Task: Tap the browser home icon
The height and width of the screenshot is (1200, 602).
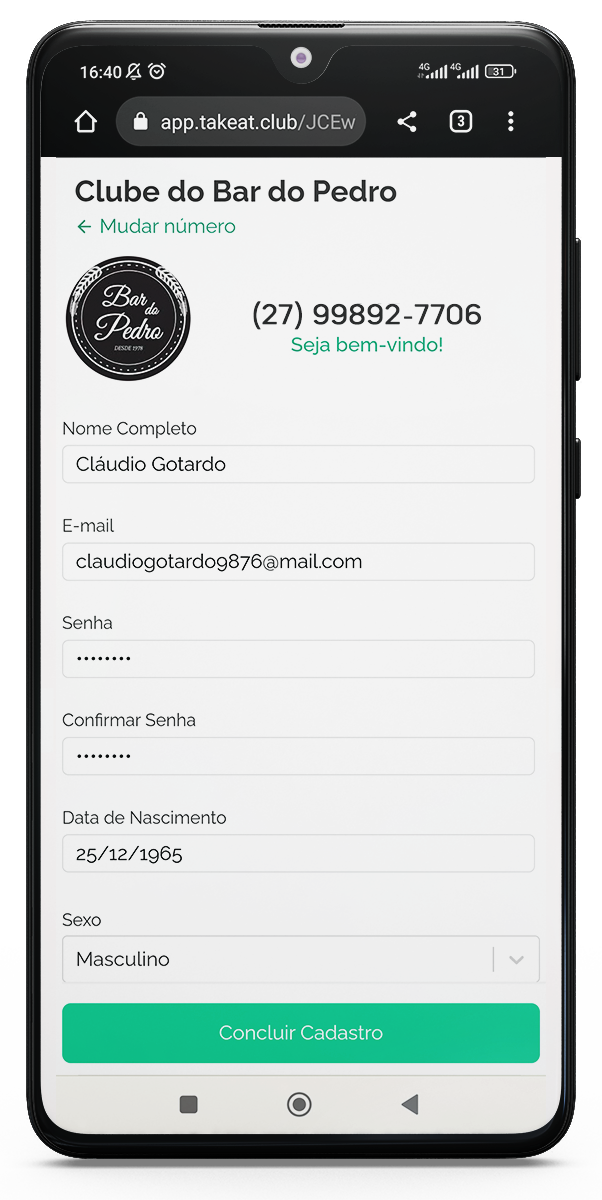Action: coord(86,122)
